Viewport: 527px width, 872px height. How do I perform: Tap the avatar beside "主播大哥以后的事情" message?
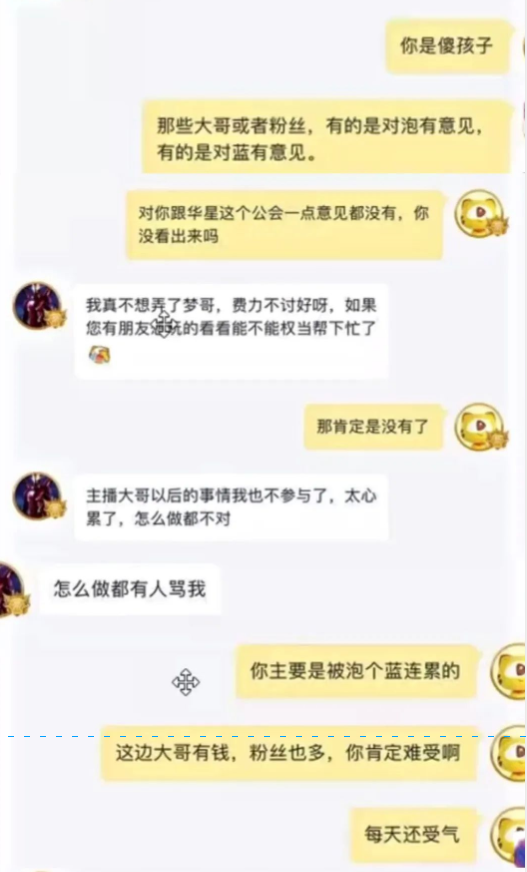[x=38, y=496]
